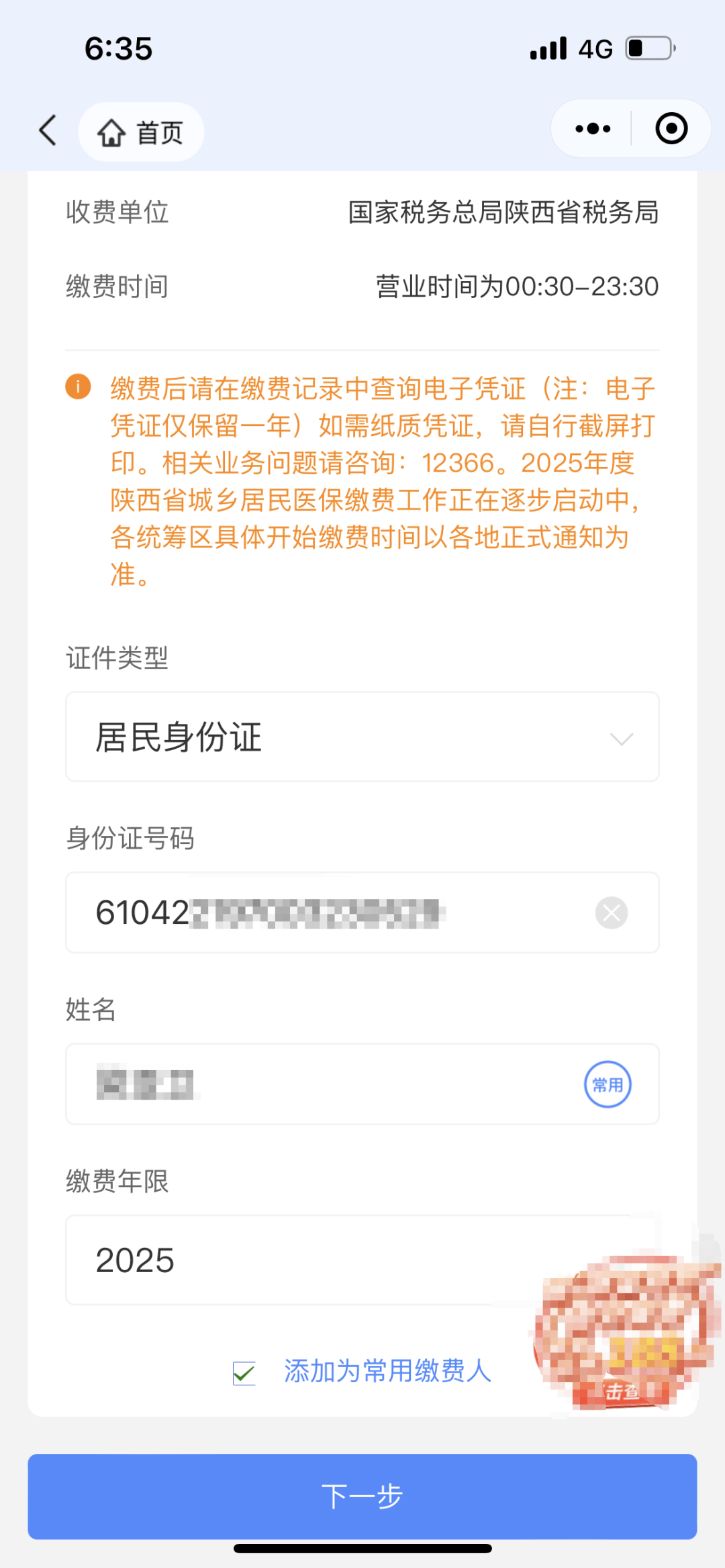Clear the 身份证号码 input
Image resolution: width=725 pixels, height=1568 pixels.
tap(611, 913)
